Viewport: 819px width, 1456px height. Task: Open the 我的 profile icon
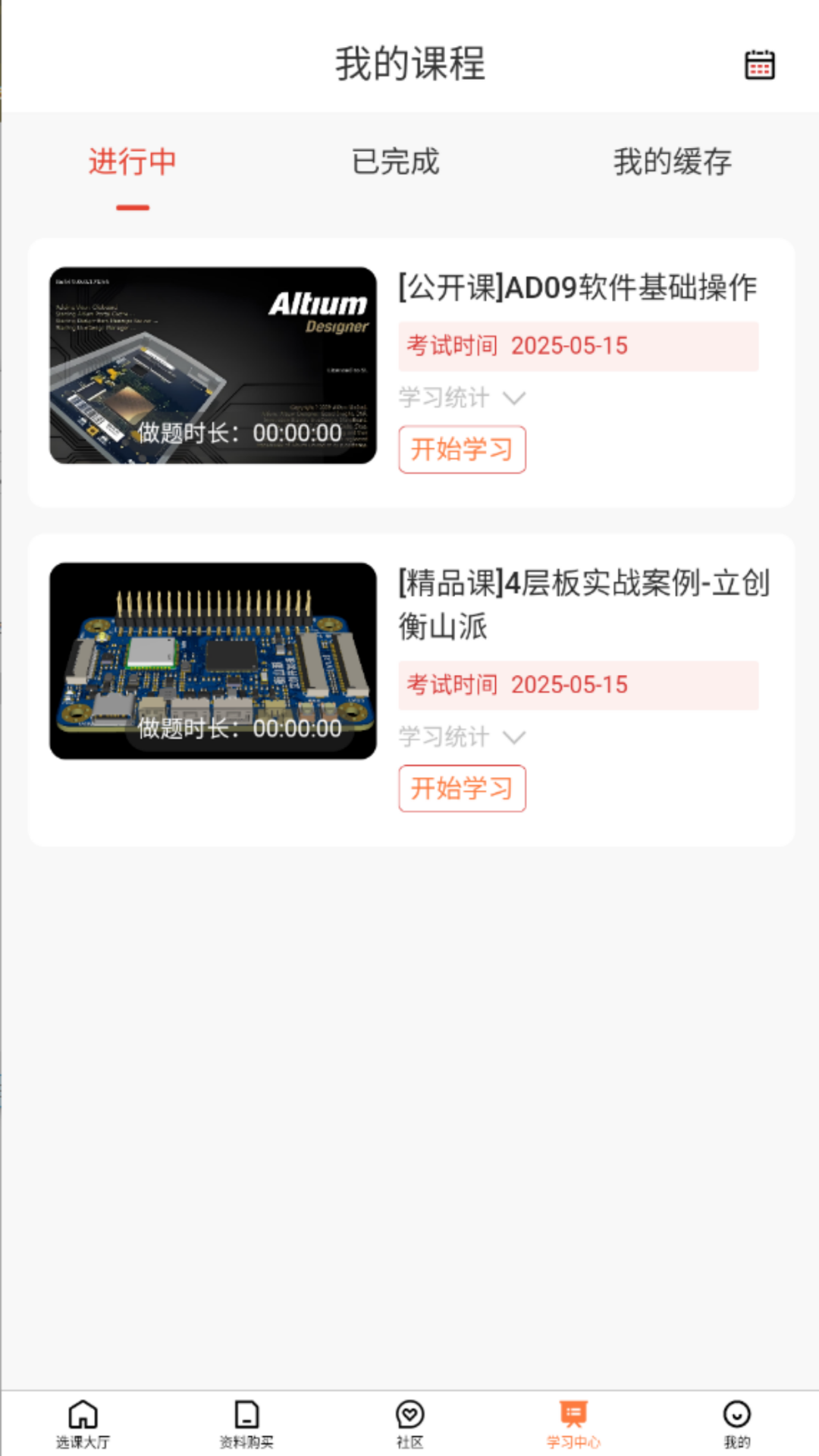point(736,1424)
